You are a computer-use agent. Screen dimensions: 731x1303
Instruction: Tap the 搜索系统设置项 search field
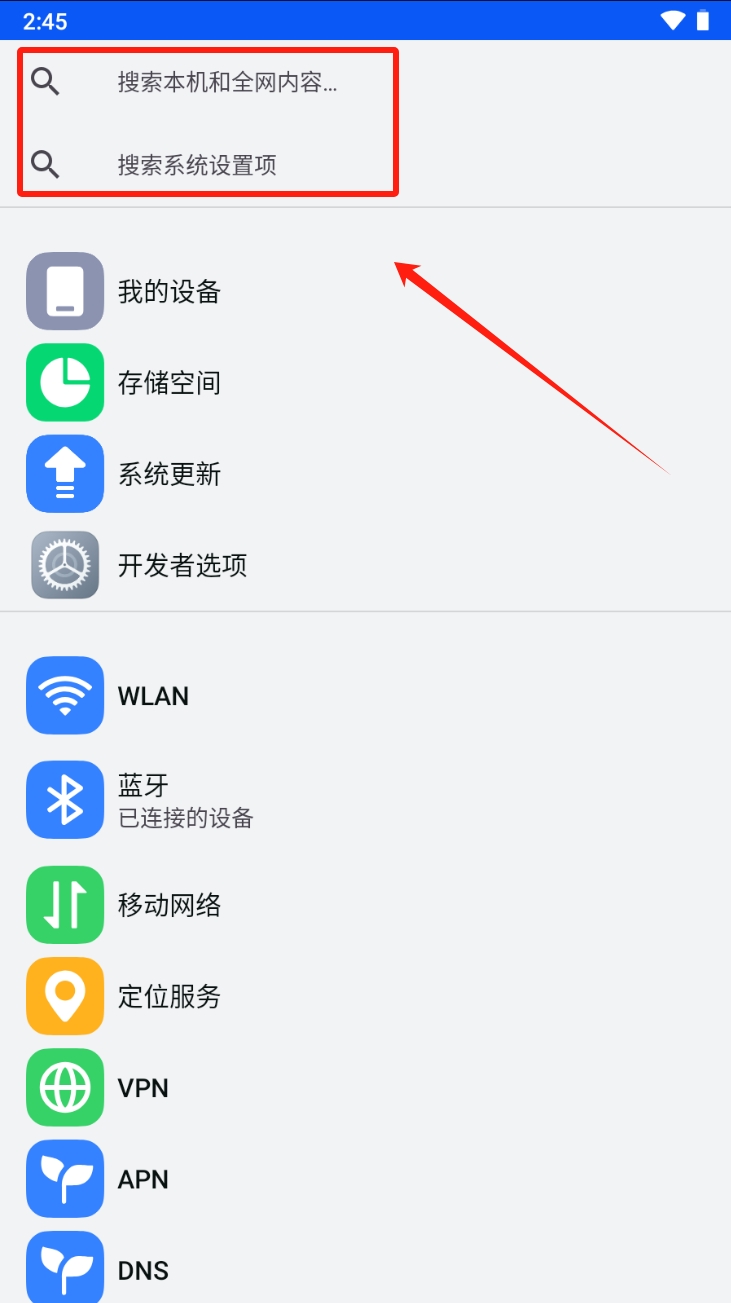point(365,164)
